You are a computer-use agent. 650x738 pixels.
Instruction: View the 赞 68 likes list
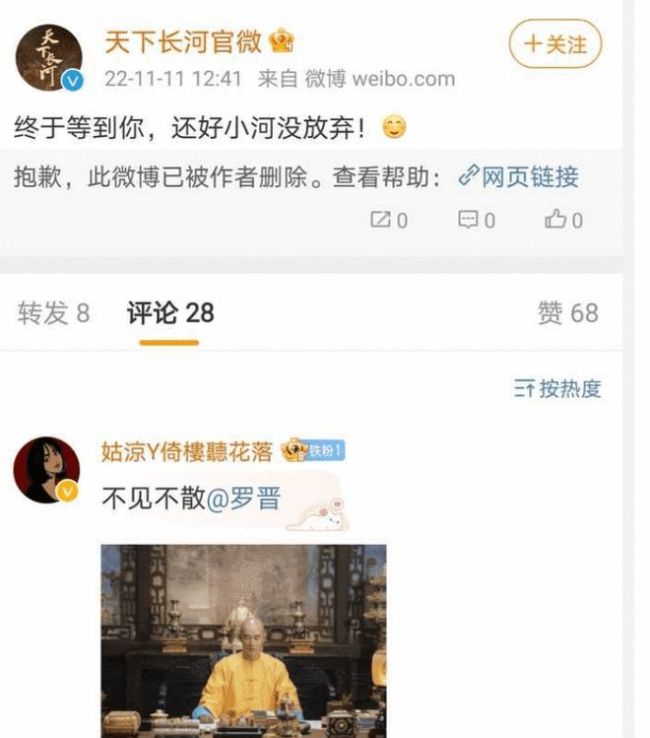(x=567, y=313)
